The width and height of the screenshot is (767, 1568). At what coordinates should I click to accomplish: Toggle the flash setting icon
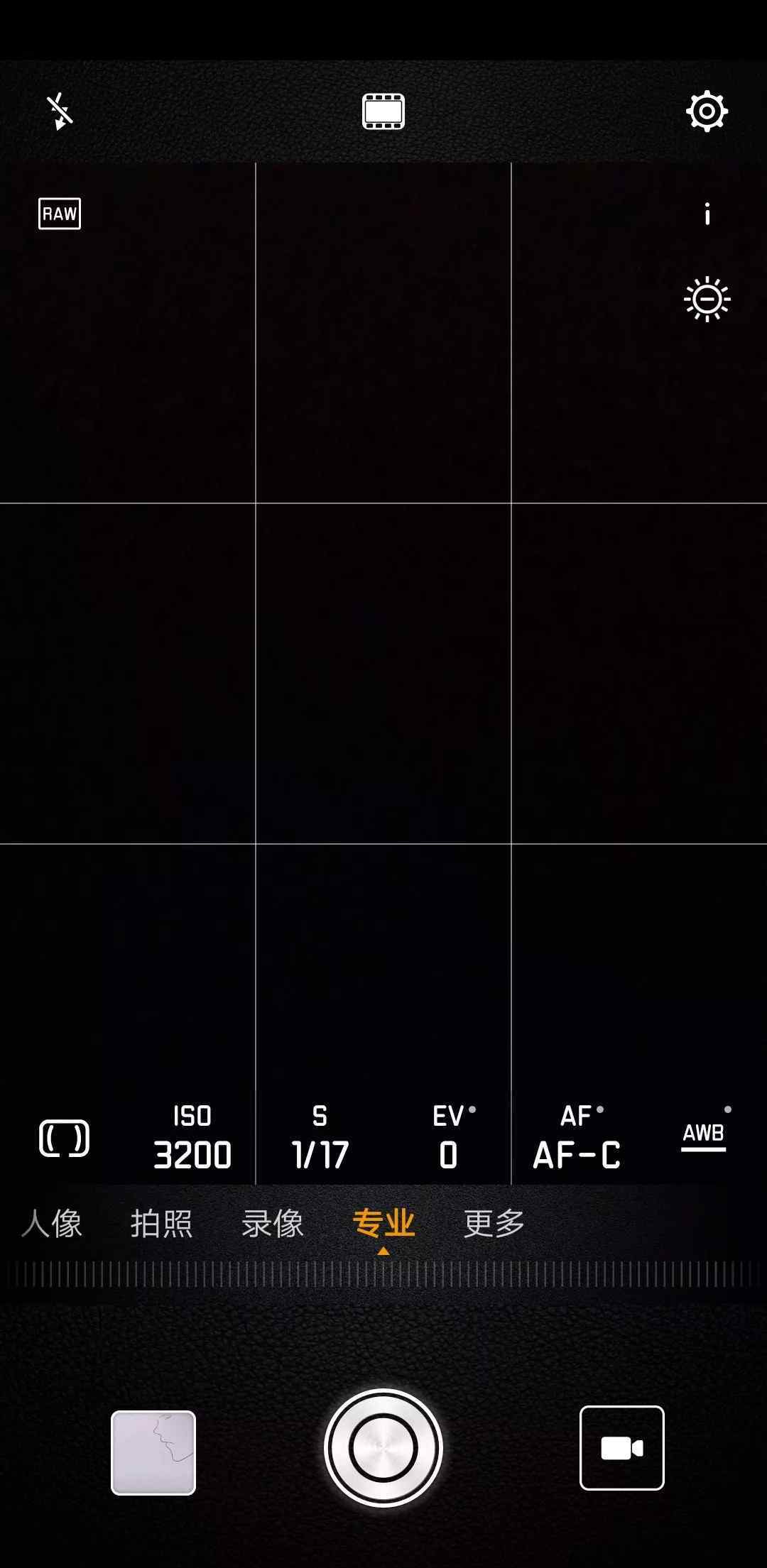coord(60,111)
